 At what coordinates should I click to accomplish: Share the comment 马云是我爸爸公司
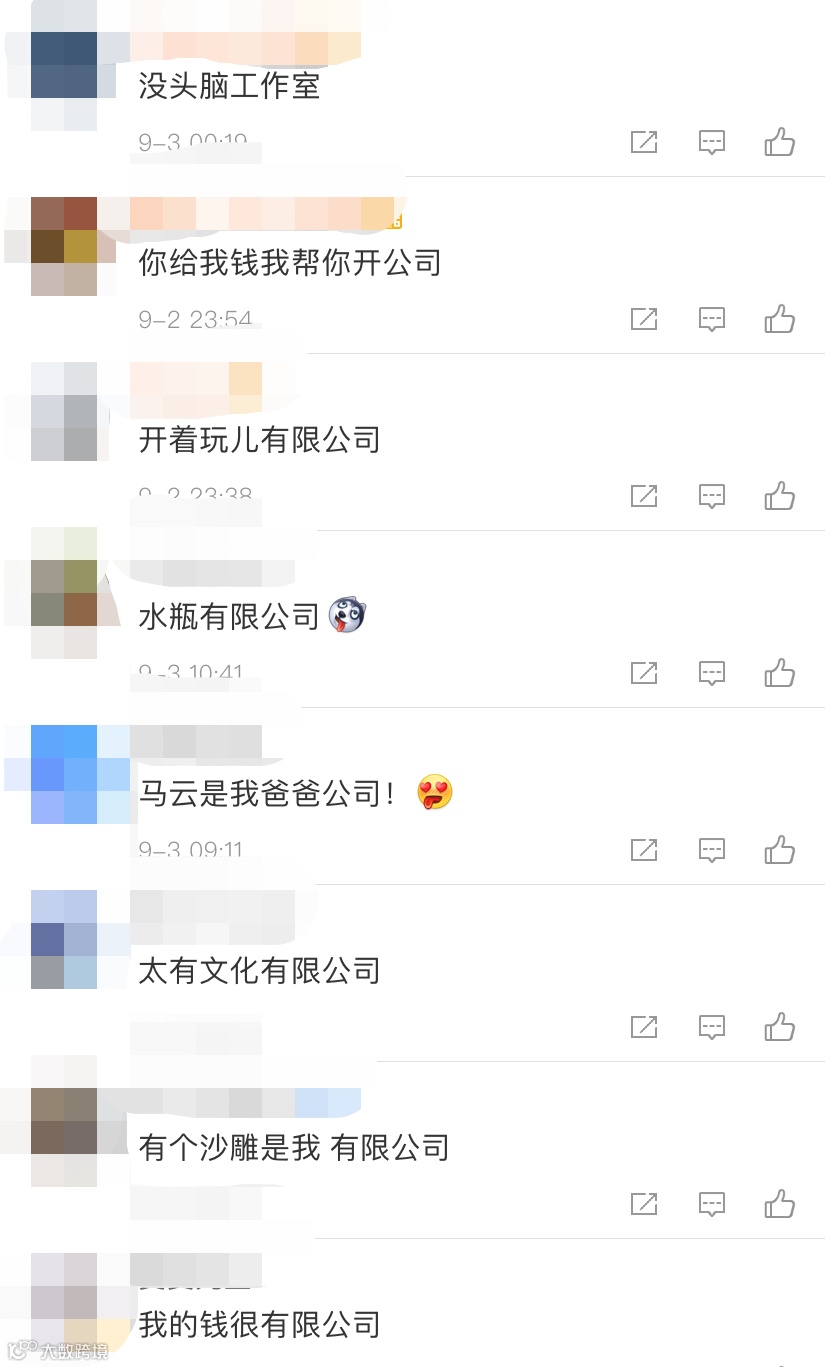click(x=644, y=850)
